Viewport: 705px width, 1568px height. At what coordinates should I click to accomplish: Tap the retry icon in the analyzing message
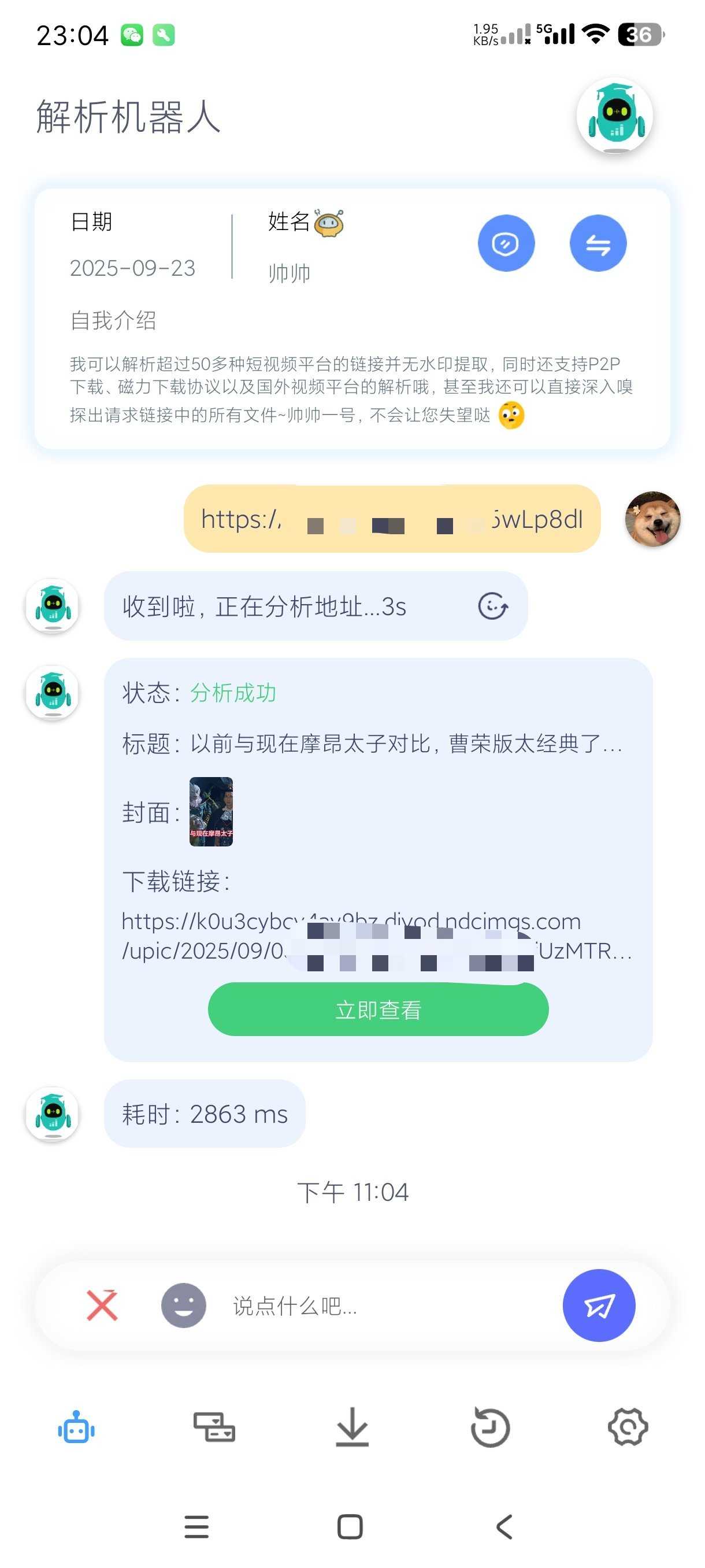492,606
